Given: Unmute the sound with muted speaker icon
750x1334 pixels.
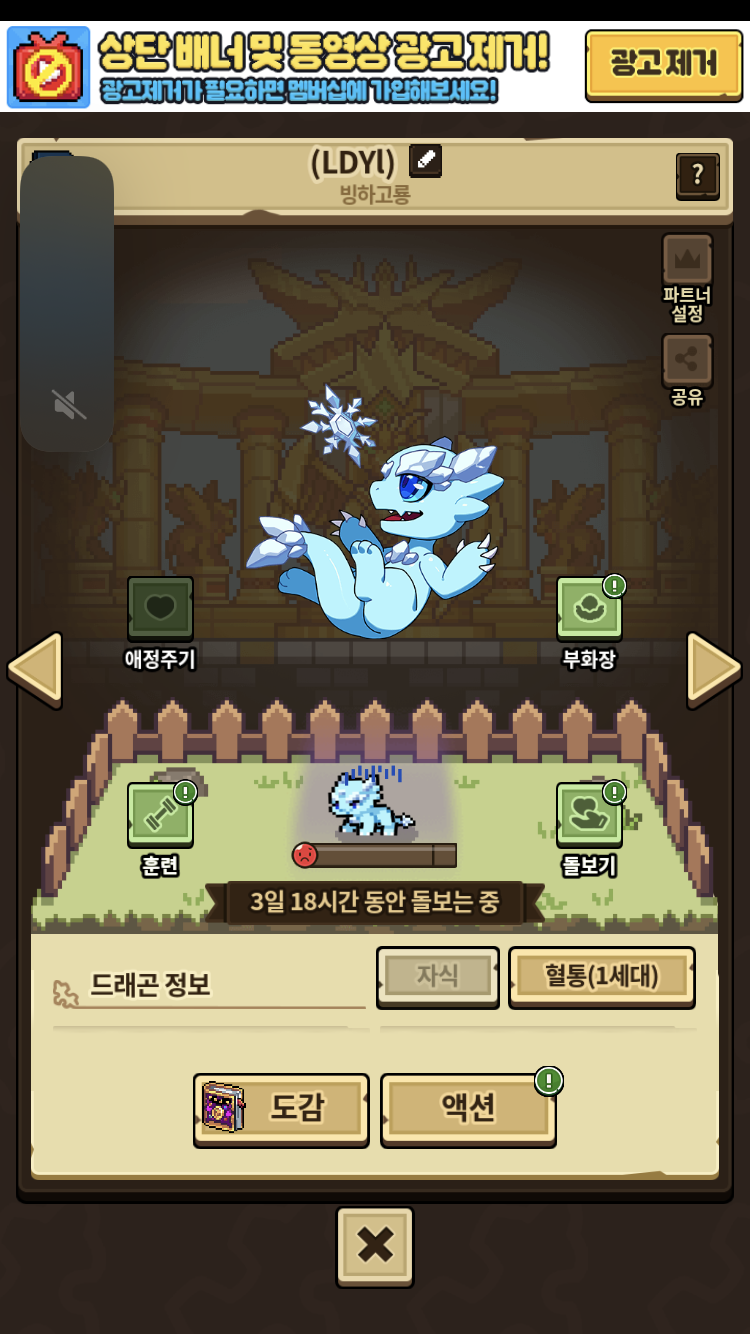Looking at the screenshot, I should click(68, 404).
